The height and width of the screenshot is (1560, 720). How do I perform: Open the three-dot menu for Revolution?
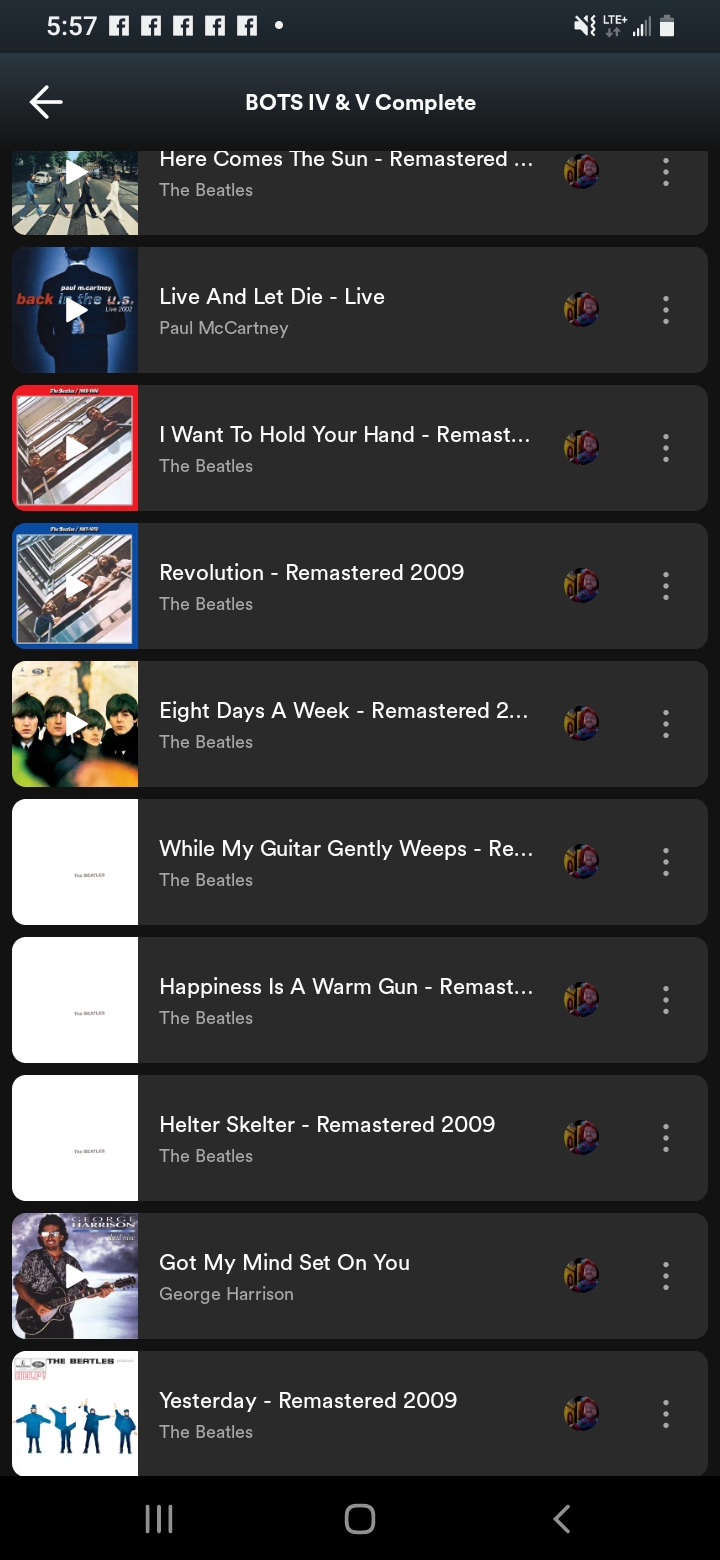coord(665,586)
